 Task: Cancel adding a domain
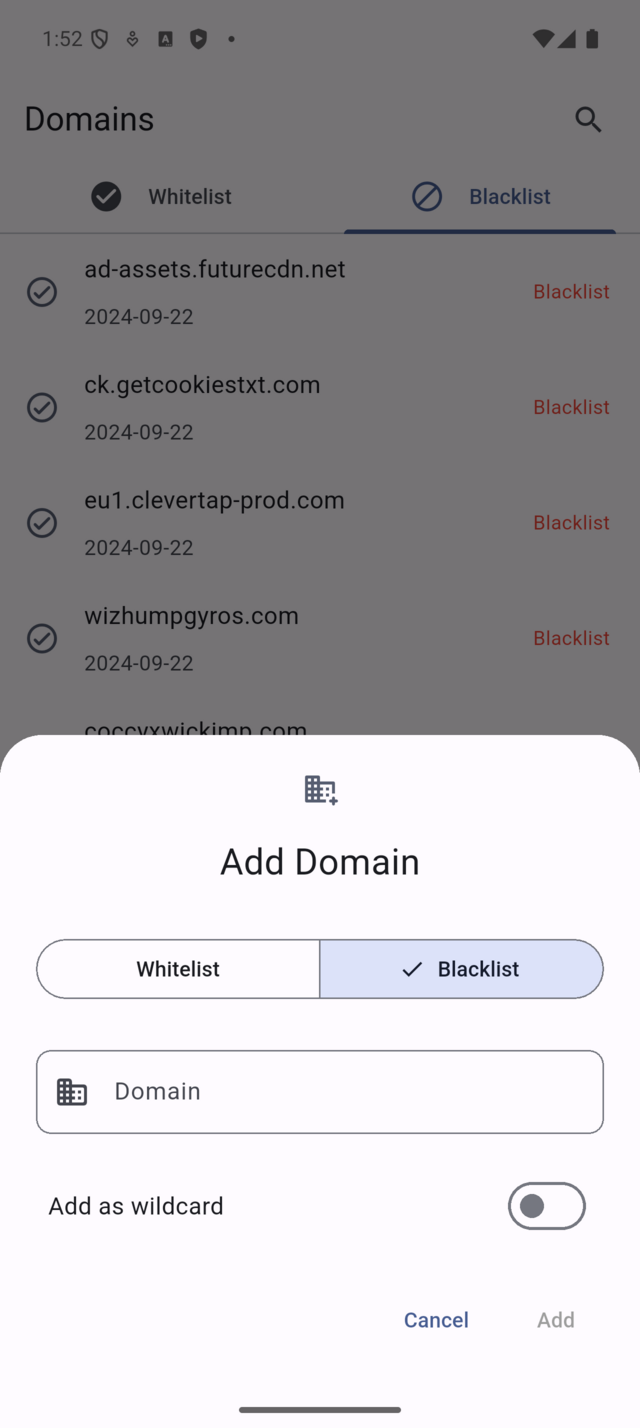click(x=436, y=1320)
